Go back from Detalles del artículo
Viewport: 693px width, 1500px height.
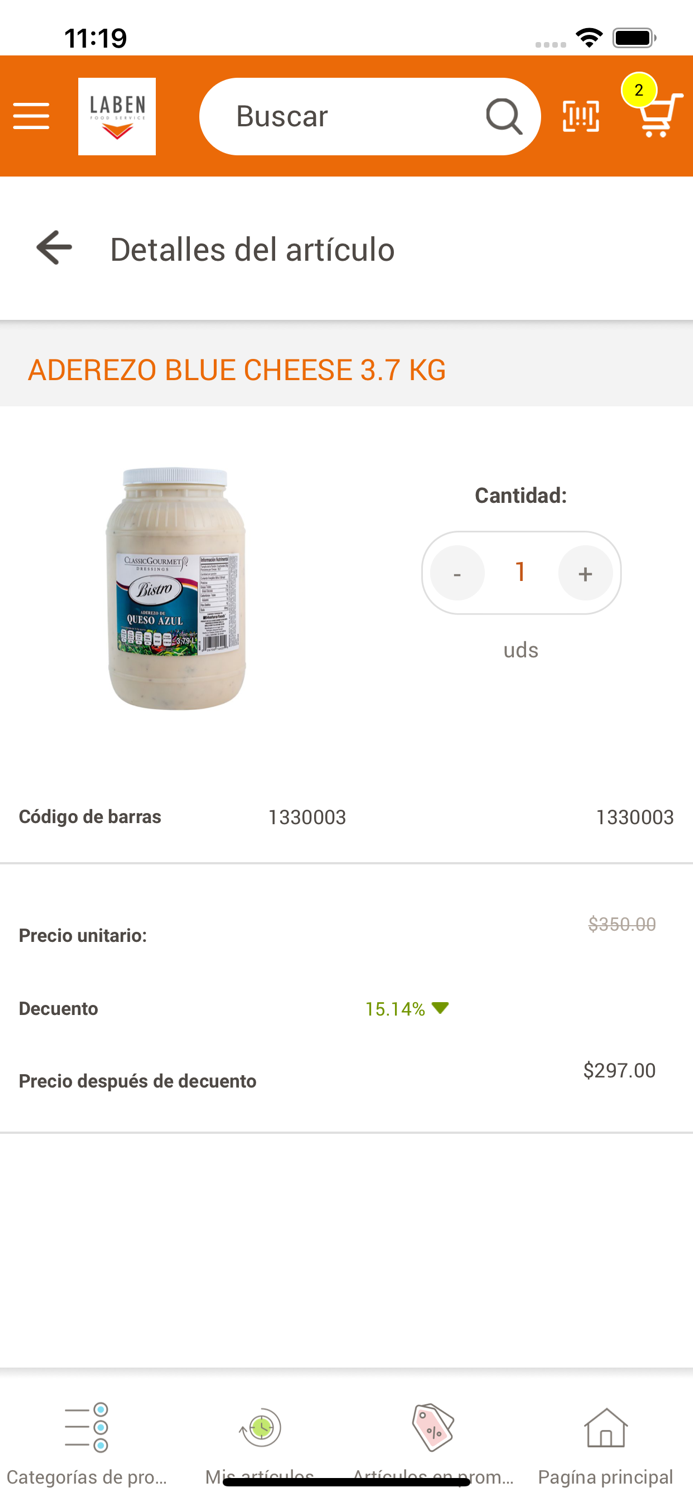[54, 248]
